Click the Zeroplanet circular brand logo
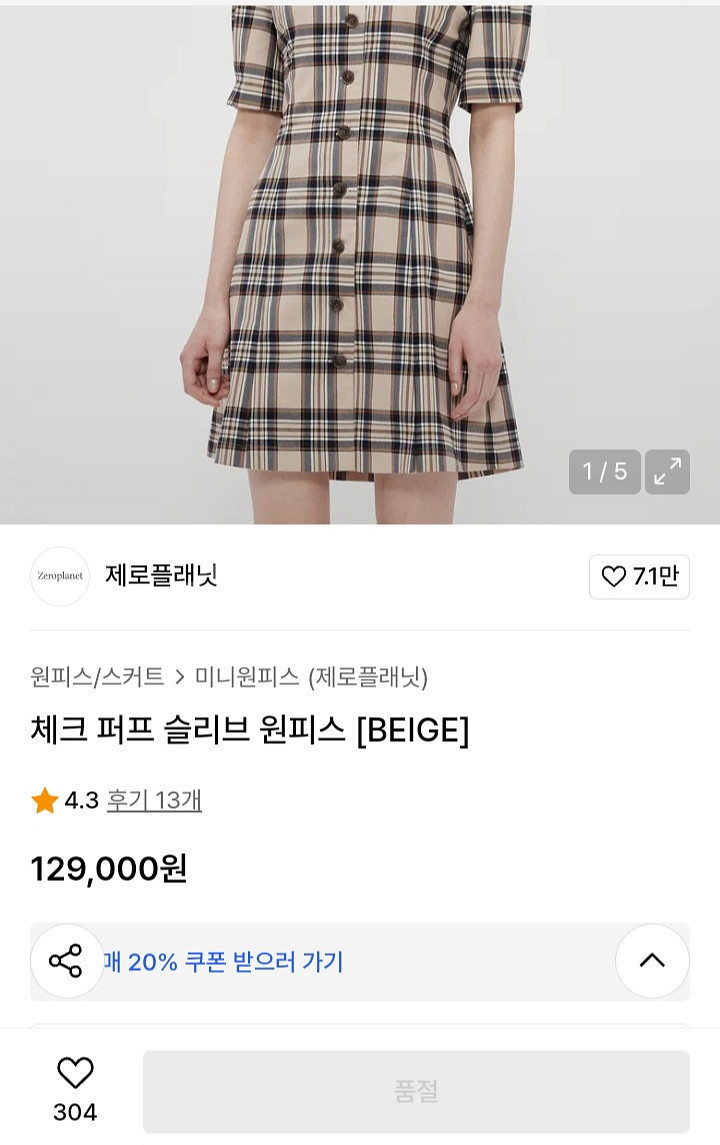The image size is (720, 1145). click(60, 577)
